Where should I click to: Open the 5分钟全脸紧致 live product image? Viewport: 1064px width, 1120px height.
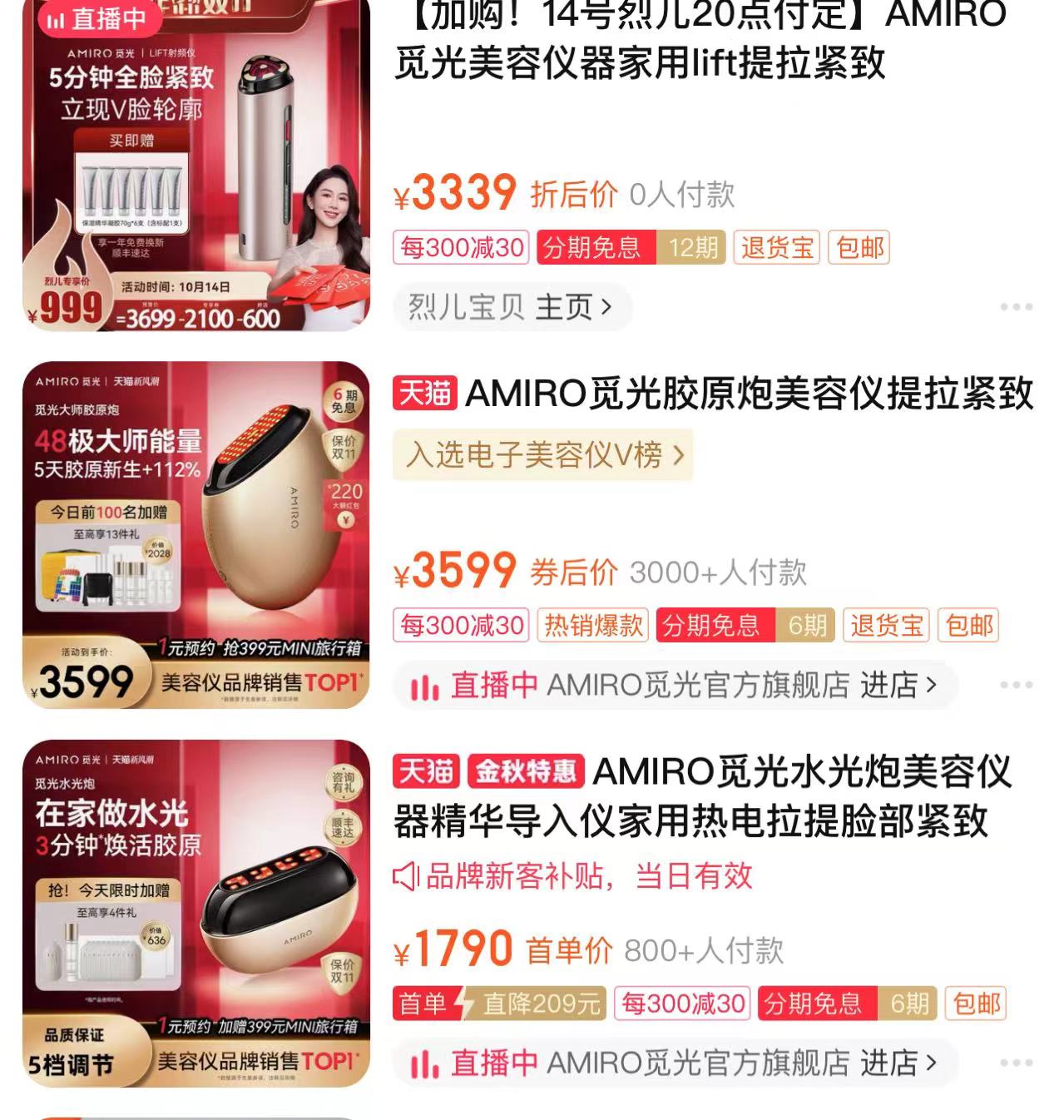196,166
